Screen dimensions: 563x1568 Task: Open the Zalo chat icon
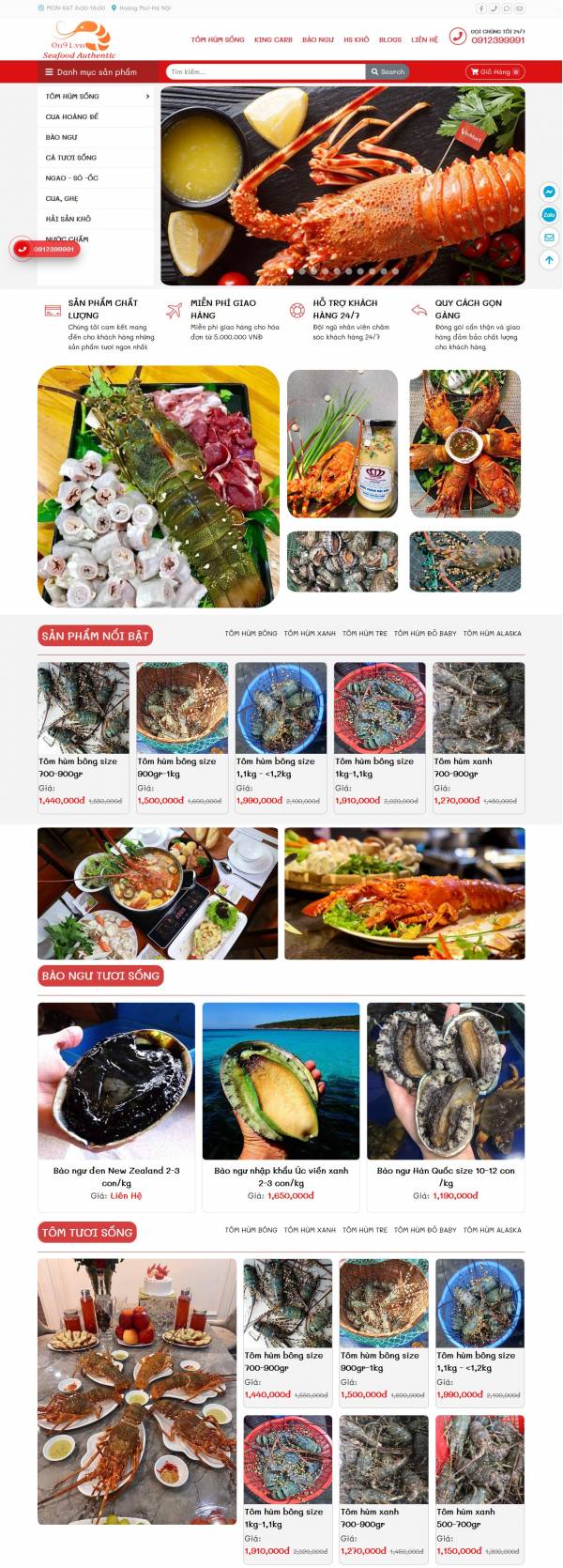tap(549, 215)
